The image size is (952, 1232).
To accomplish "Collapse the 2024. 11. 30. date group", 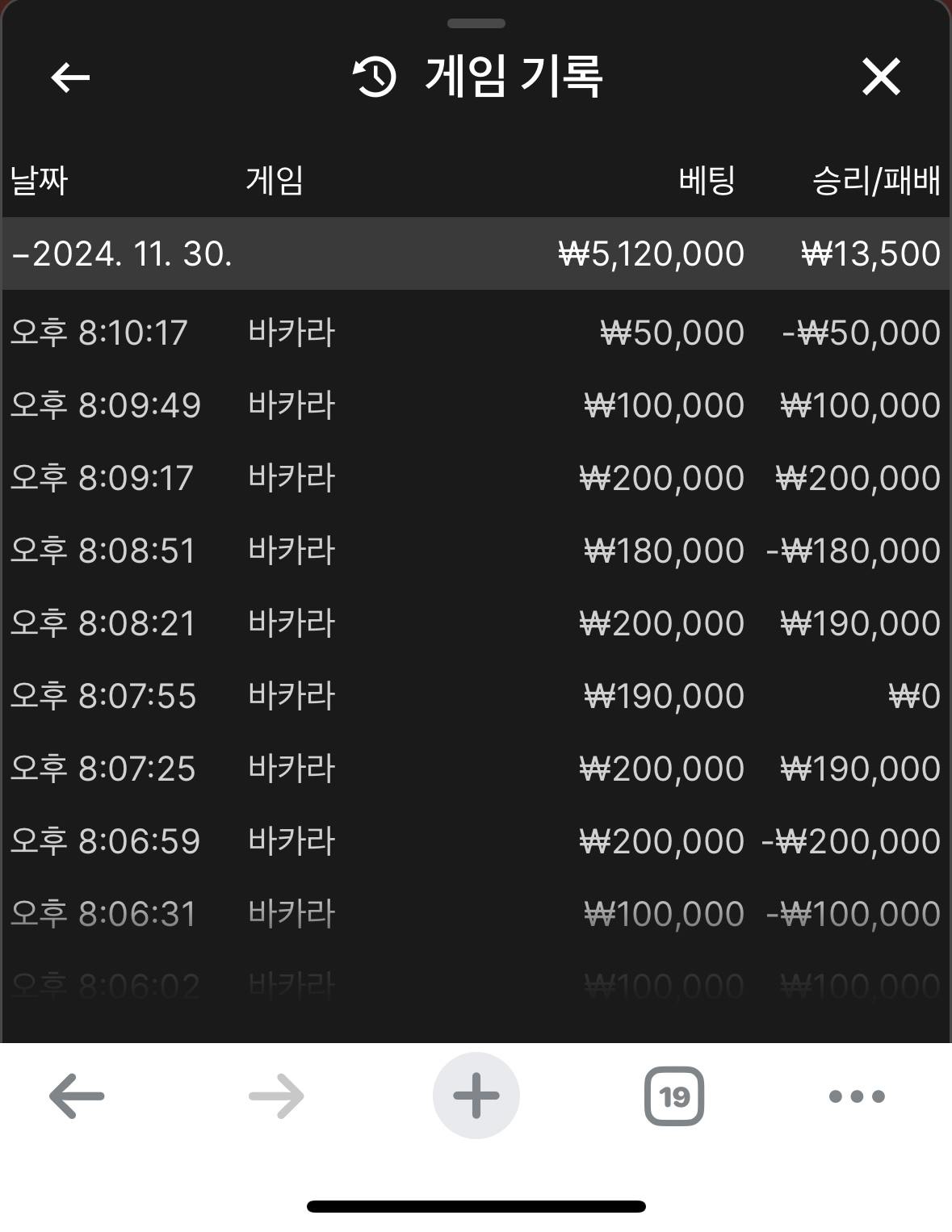I will coord(121,254).
